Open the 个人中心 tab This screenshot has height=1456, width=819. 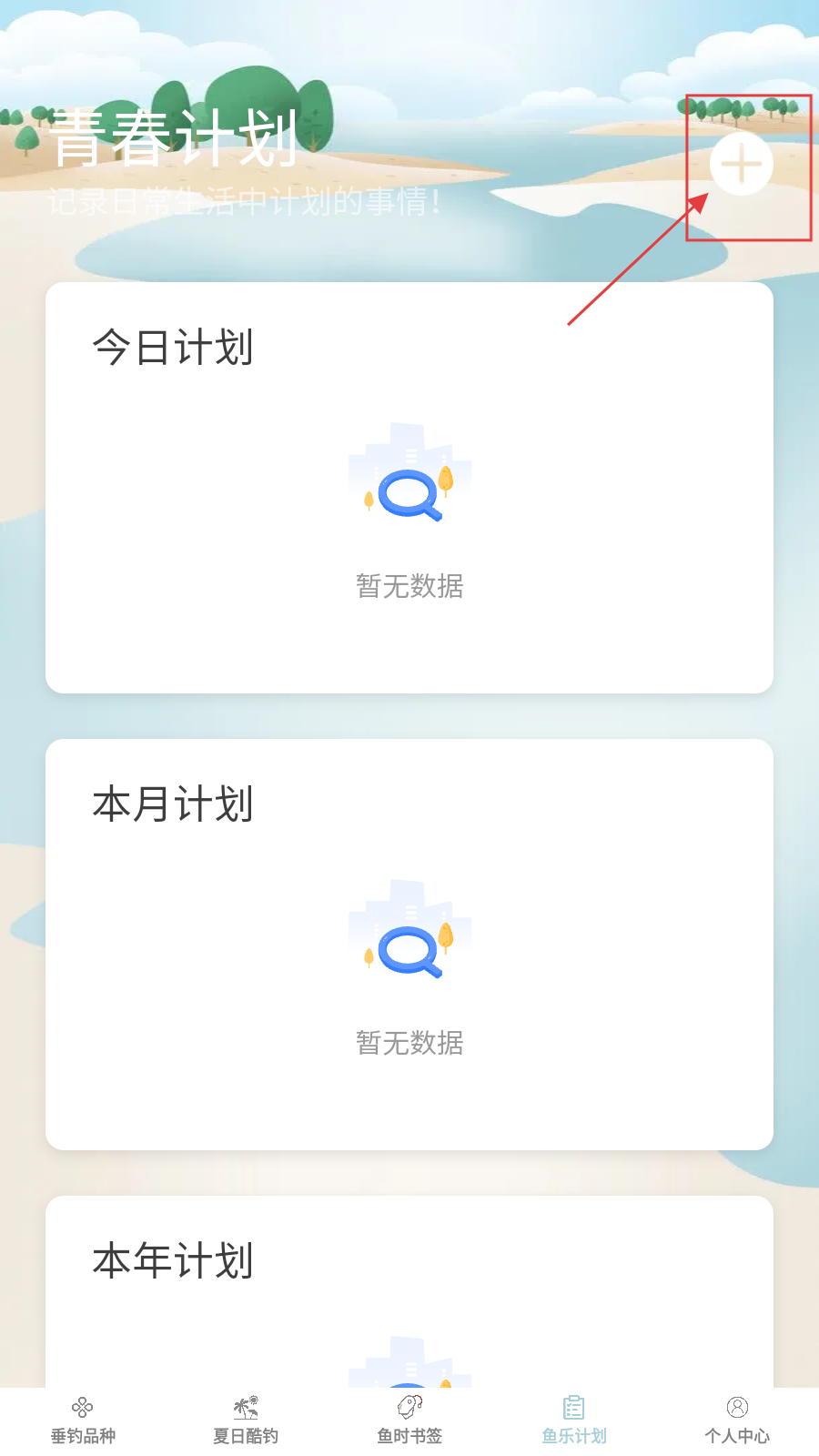pos(737,1421)
